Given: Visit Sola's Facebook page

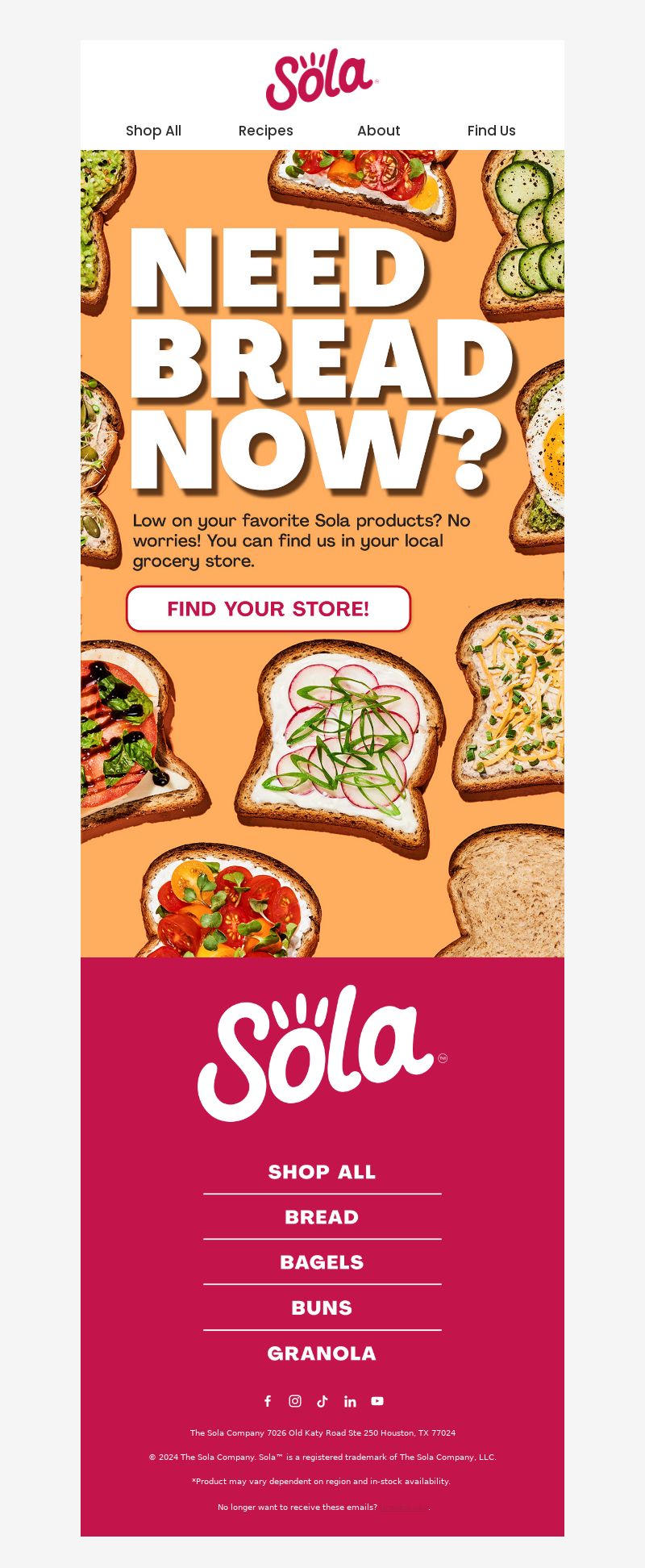Looking at the screenshot, I should [x=268, y=1401].
